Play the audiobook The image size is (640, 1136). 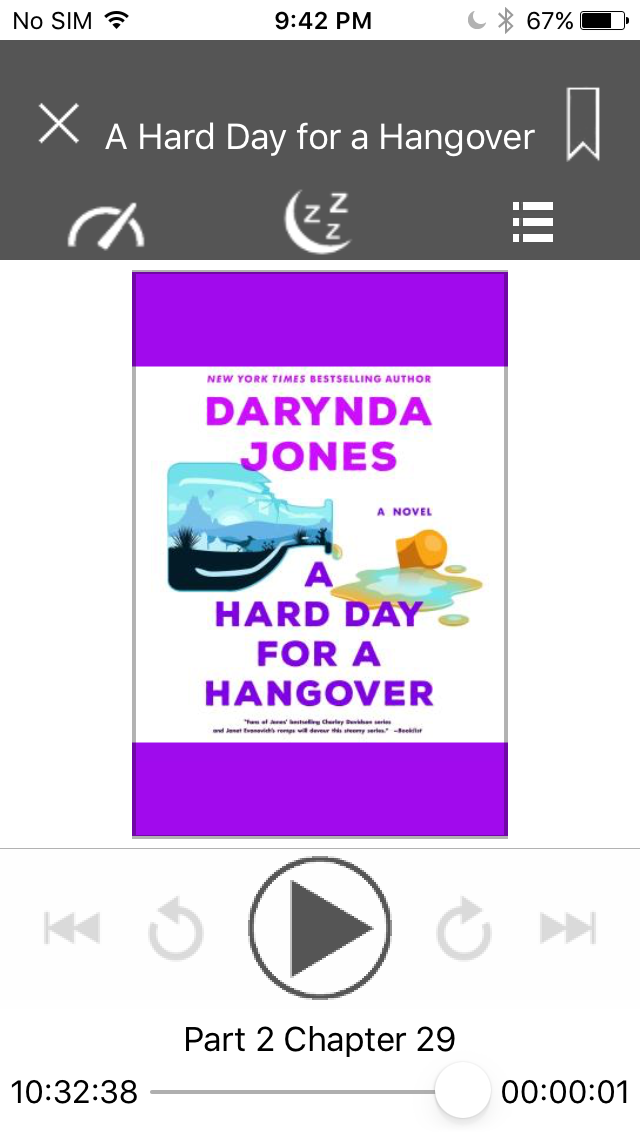click(x=320, y=927)
